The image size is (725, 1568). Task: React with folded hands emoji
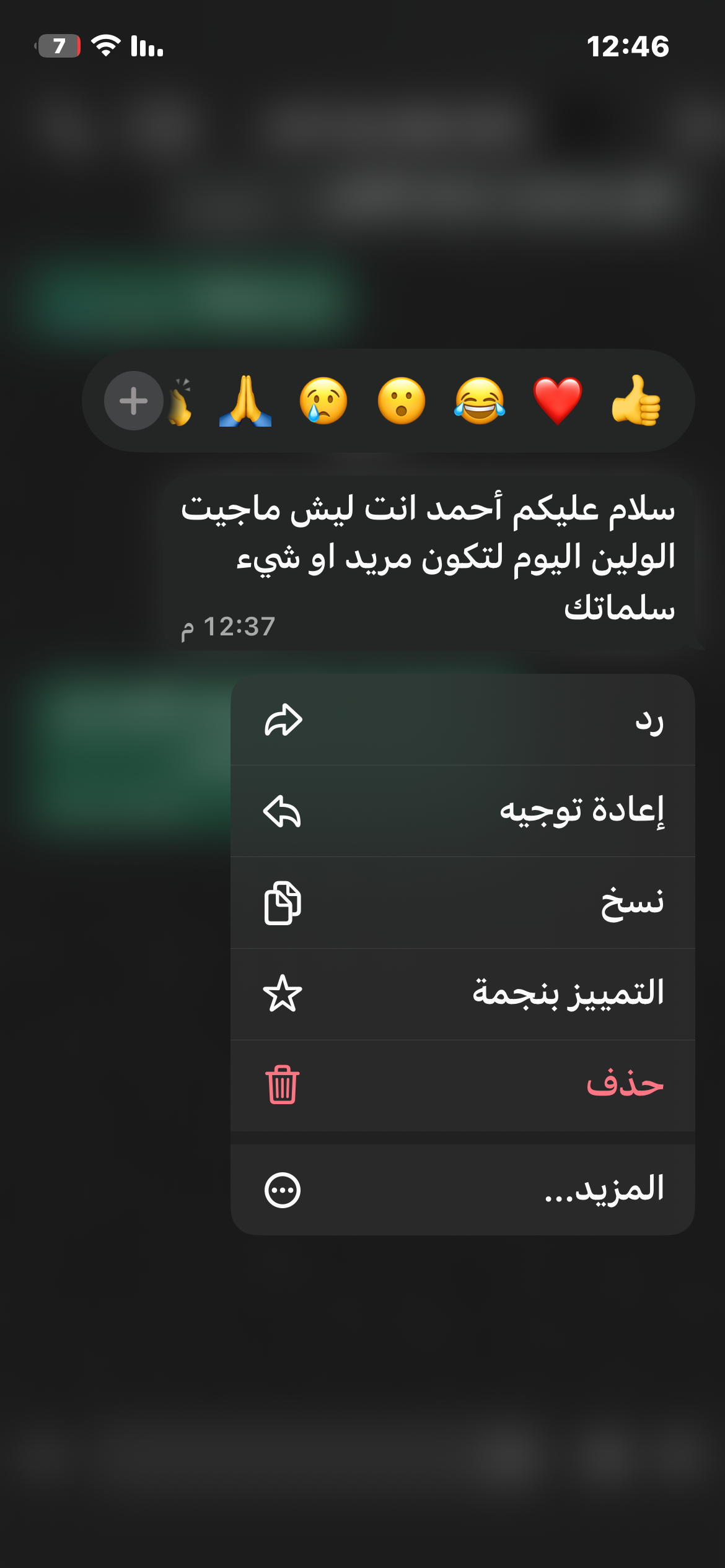(245, 401)
